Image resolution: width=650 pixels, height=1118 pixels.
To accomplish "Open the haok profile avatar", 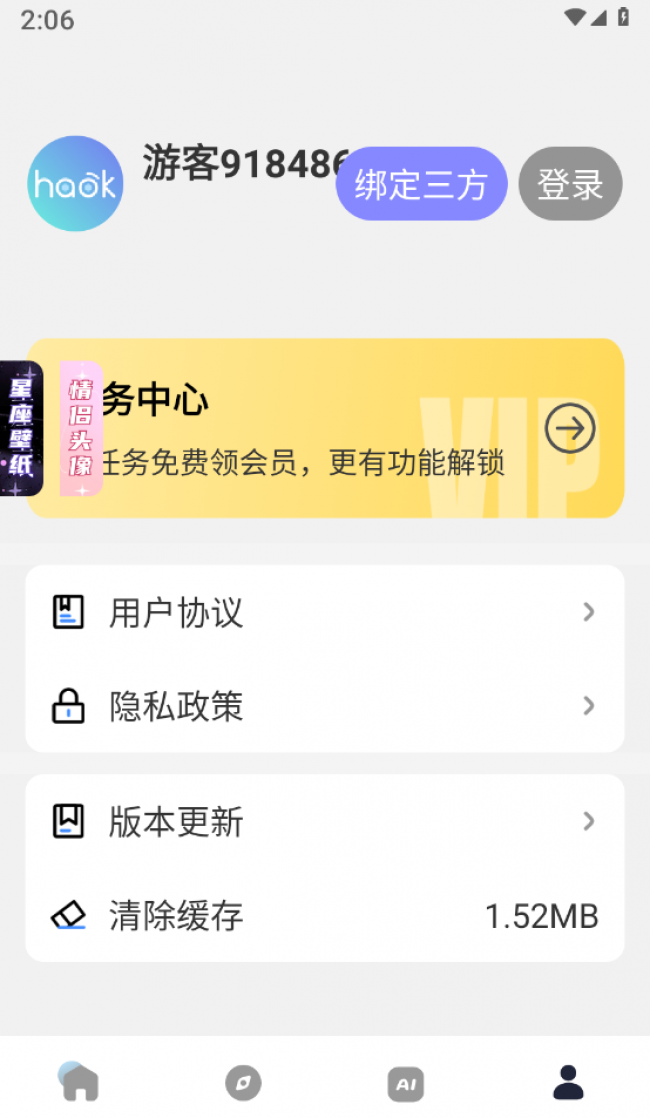I will [75, 184].
